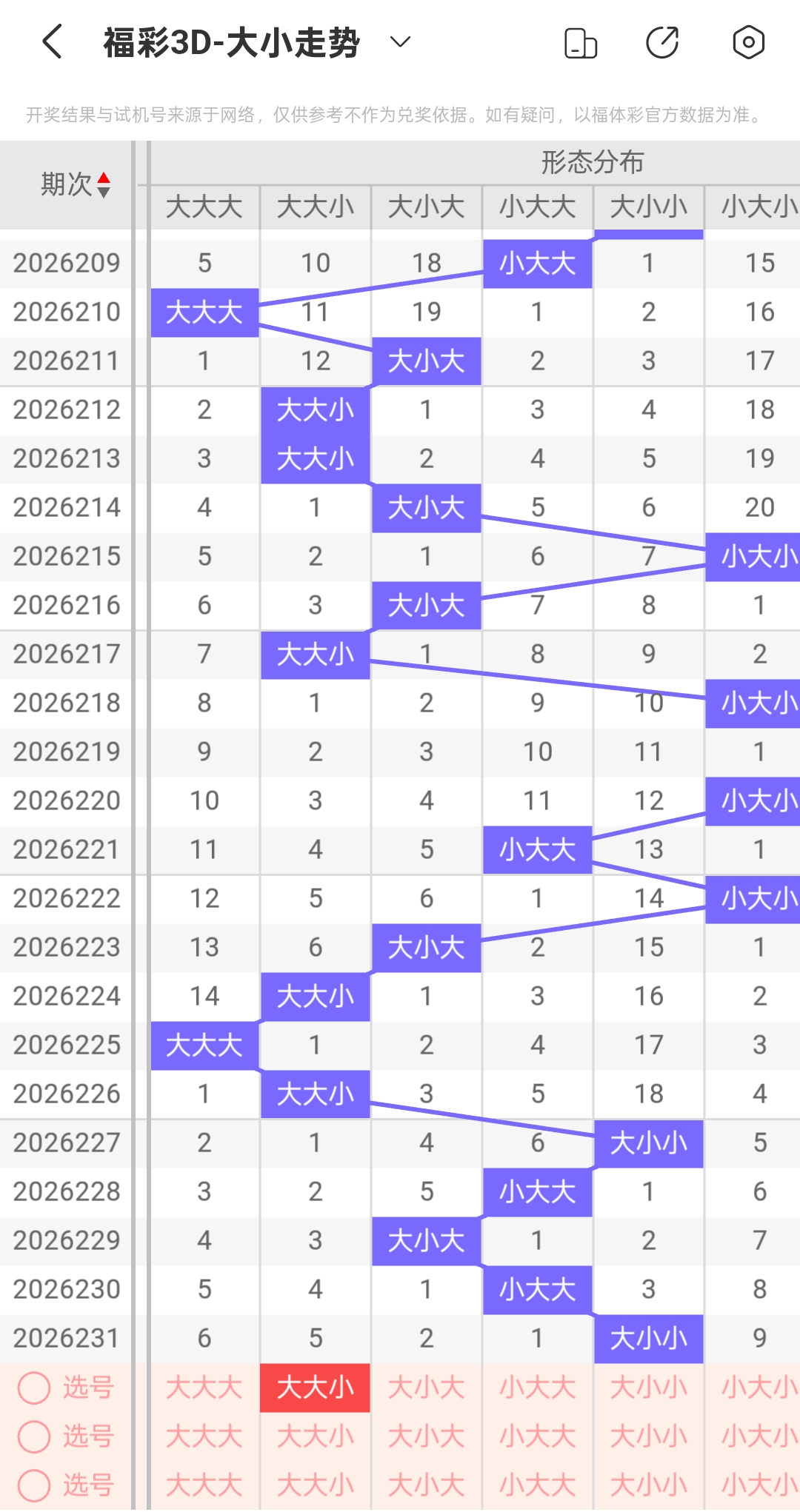Open the hexagon settings icon
This screenshot has height=1512, width=800.
tap(748, 42)
